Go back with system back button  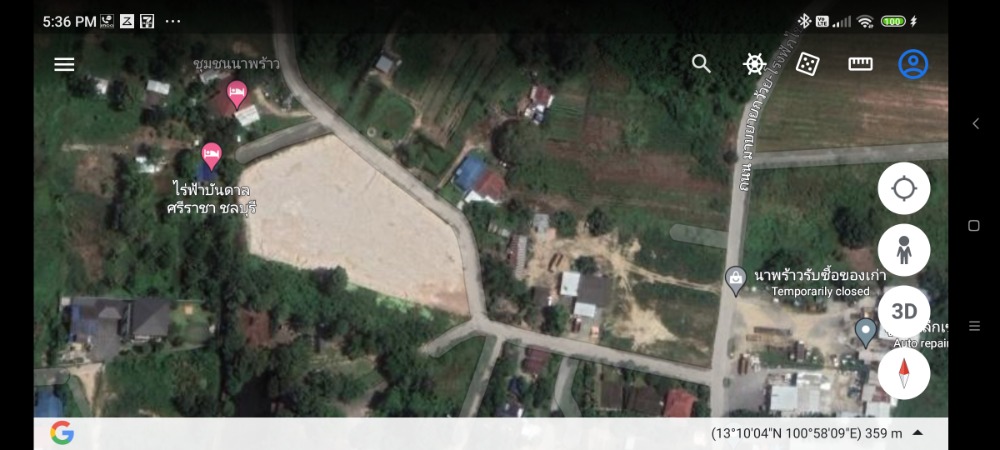coord(975,124)
